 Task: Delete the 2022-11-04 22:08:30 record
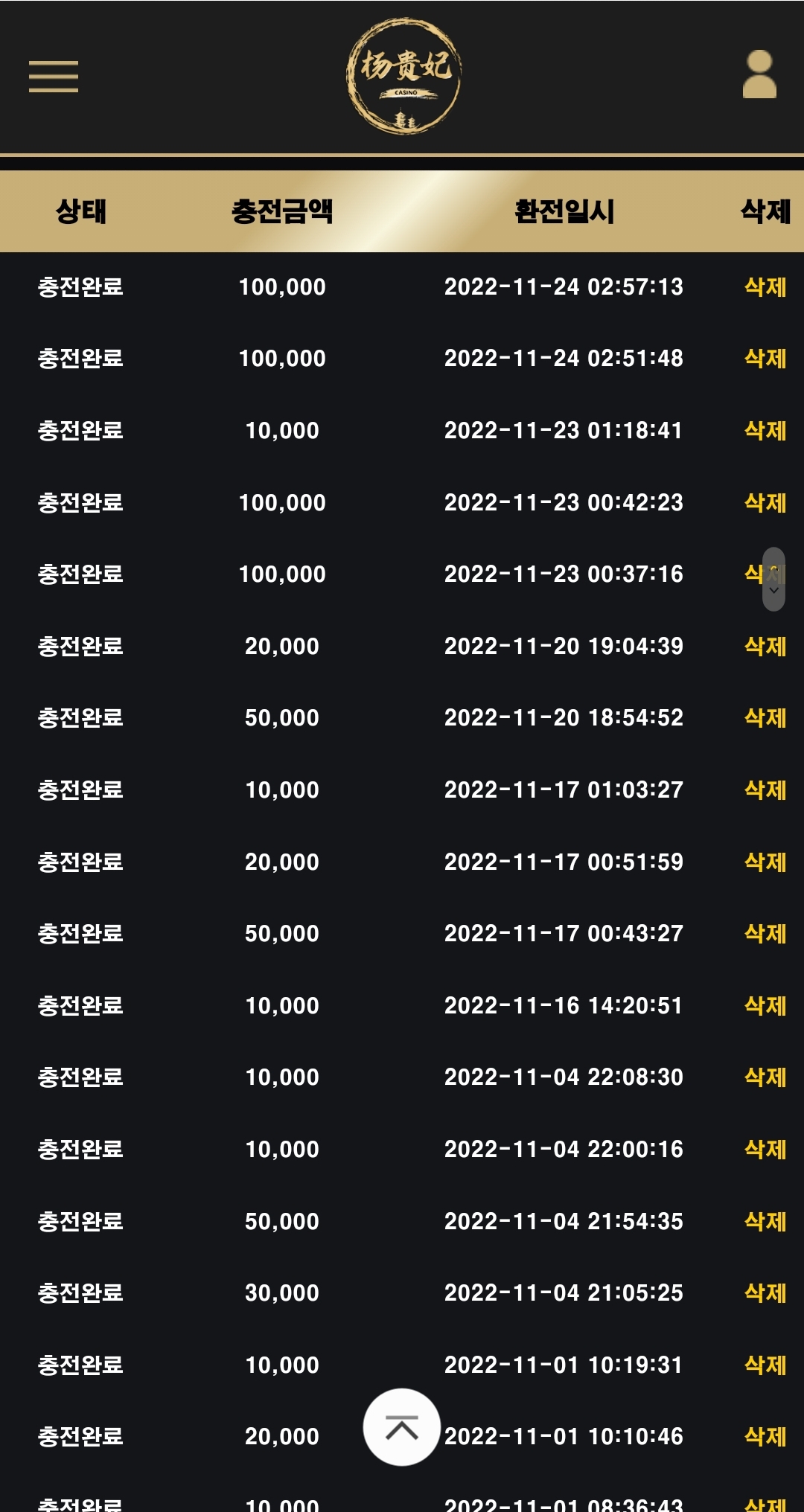[x=765, y=1077]
